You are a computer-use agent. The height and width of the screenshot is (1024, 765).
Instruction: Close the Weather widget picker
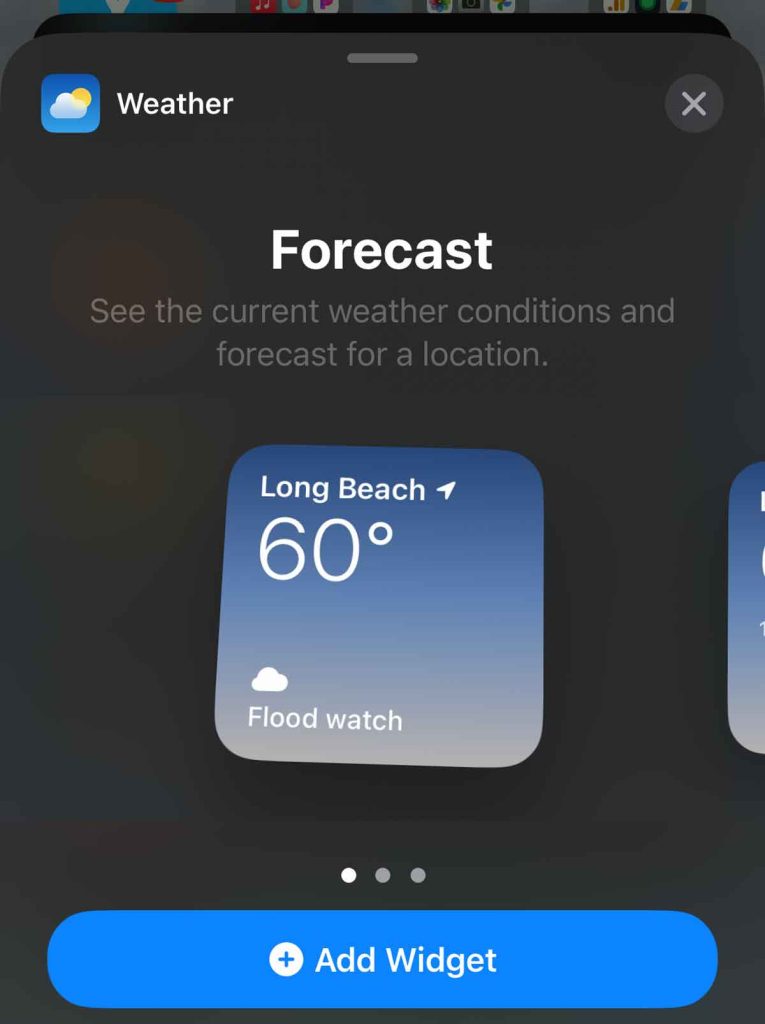(x=693, y=103)
